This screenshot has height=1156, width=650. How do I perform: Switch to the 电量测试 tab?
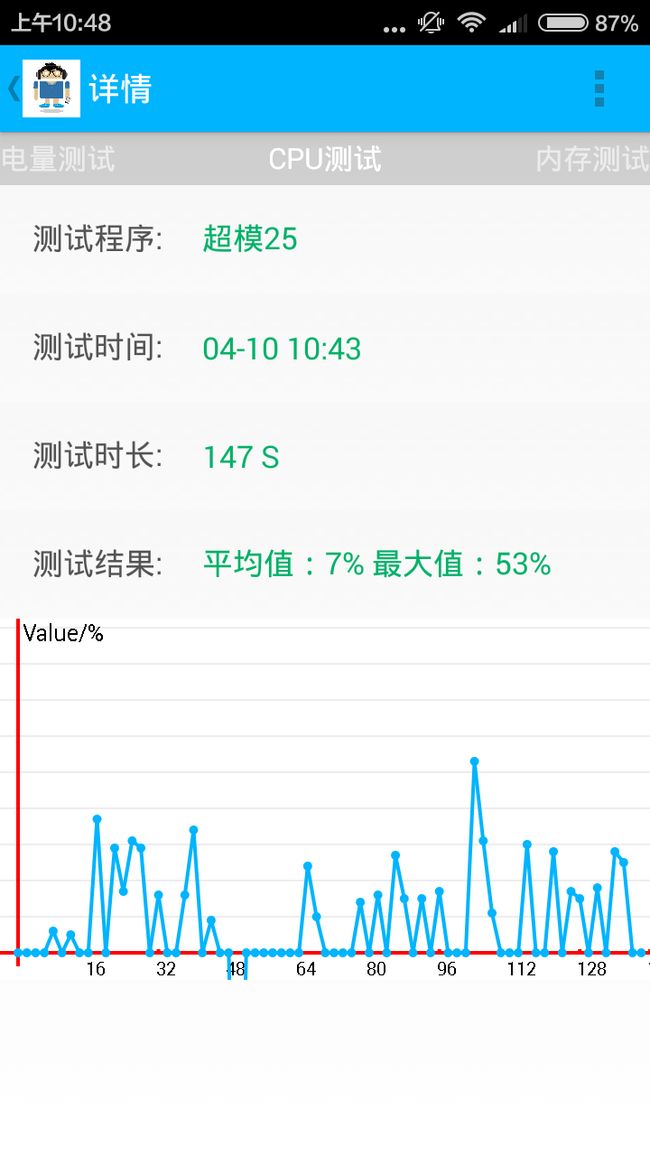[x=57, y=159]
